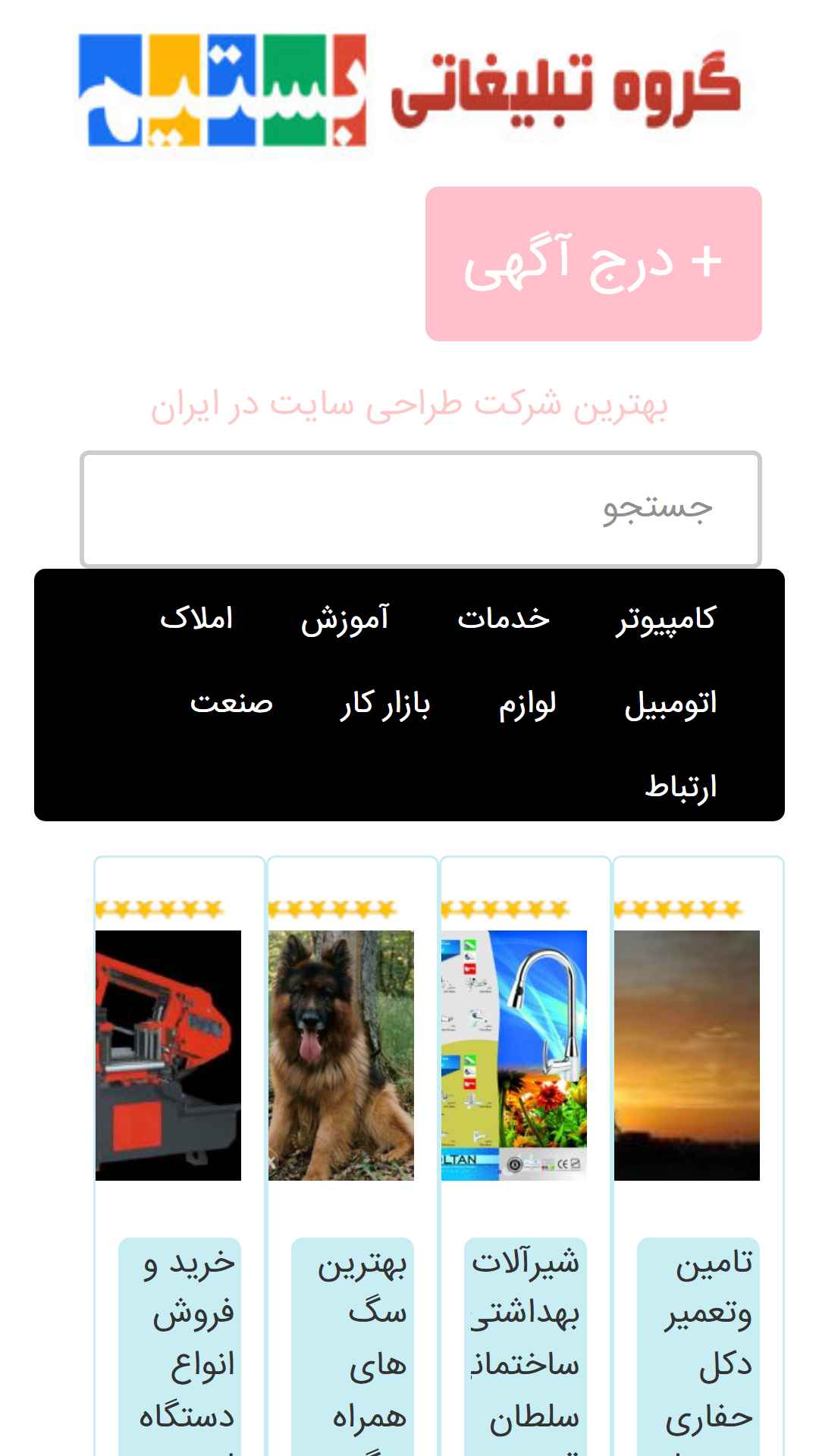Open the صنعت category

pos(231,703)
